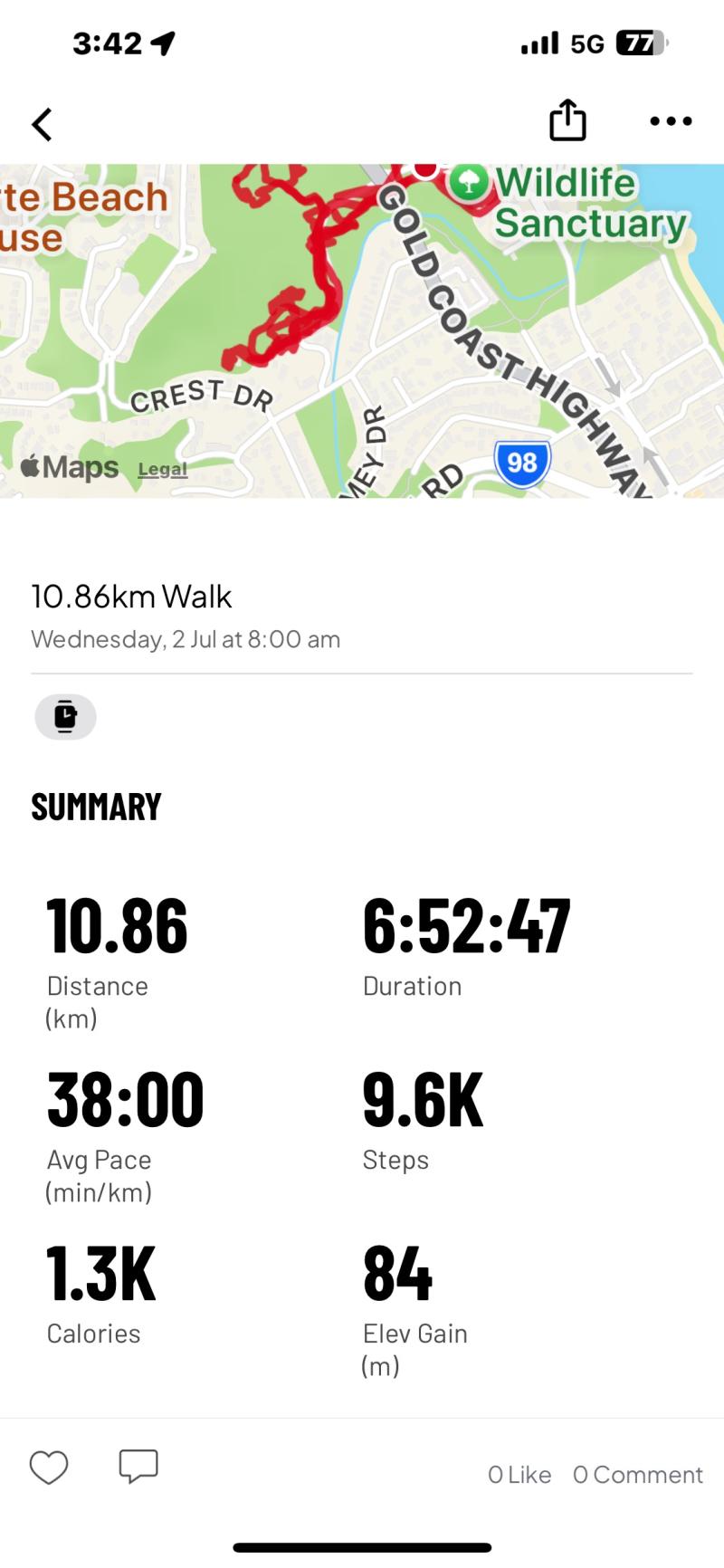This screenshot has height=1568, width=724.
Task: Open comments via the speech bubble icon
Action: [138, 1466]
